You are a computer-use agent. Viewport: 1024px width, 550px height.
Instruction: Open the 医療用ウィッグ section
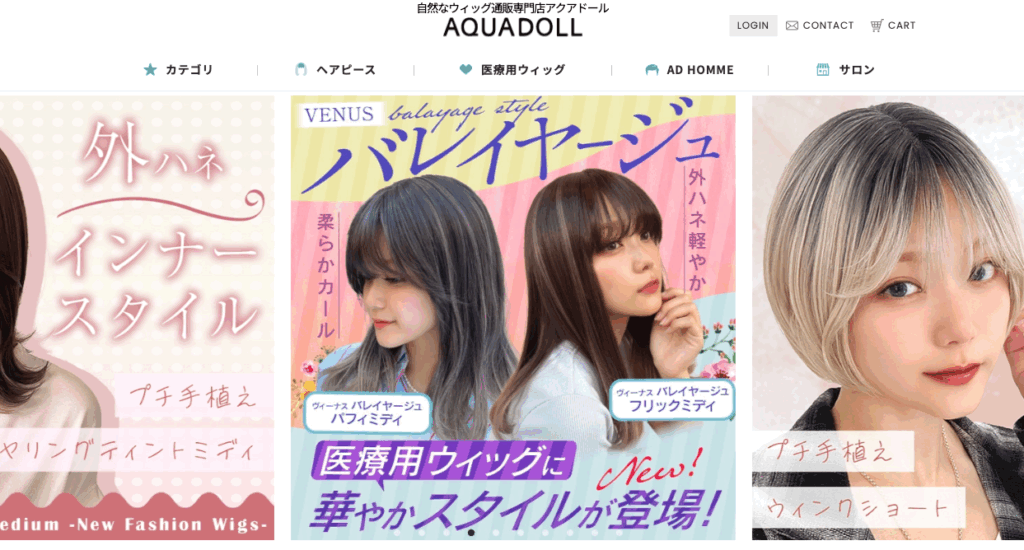pos(512,70)
